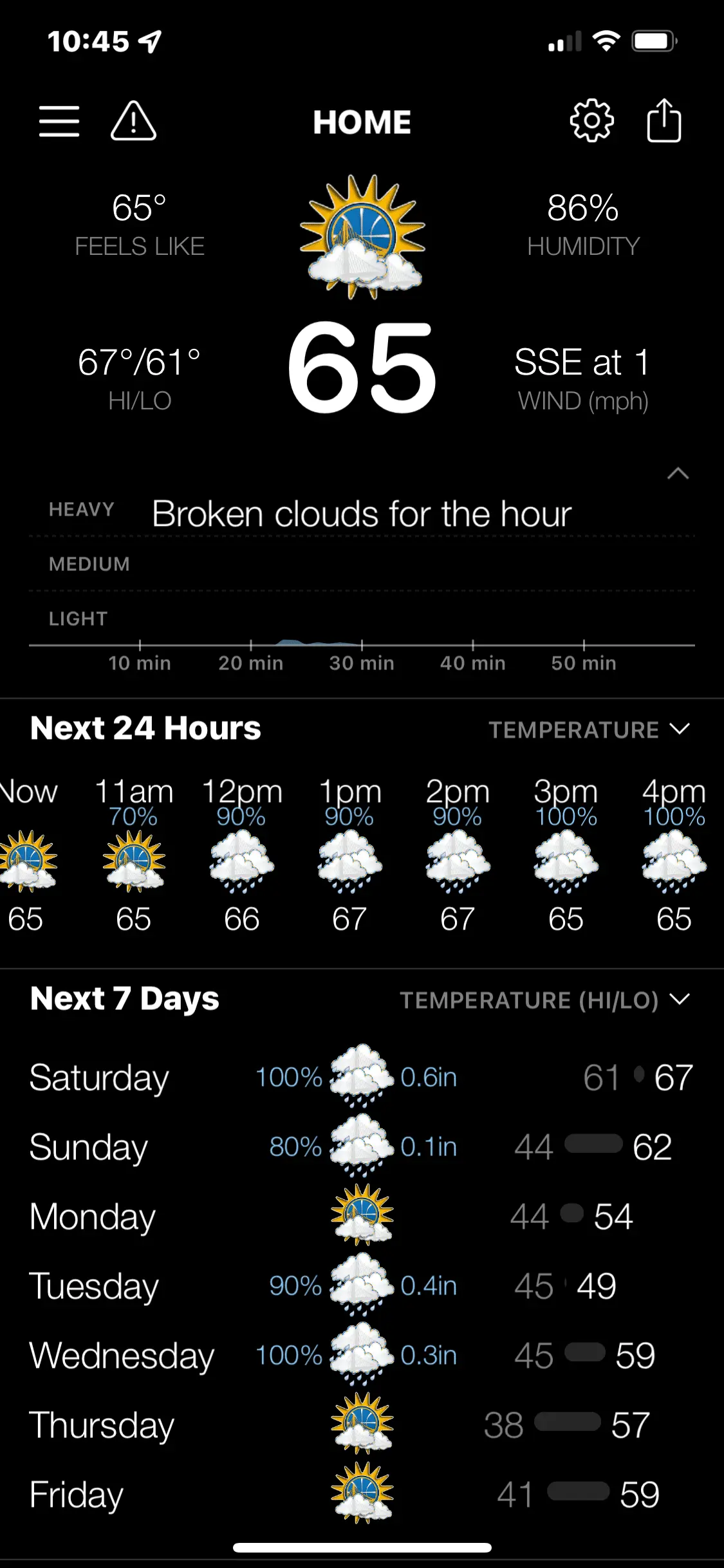Expand Tuesday's forecast

362,1286
